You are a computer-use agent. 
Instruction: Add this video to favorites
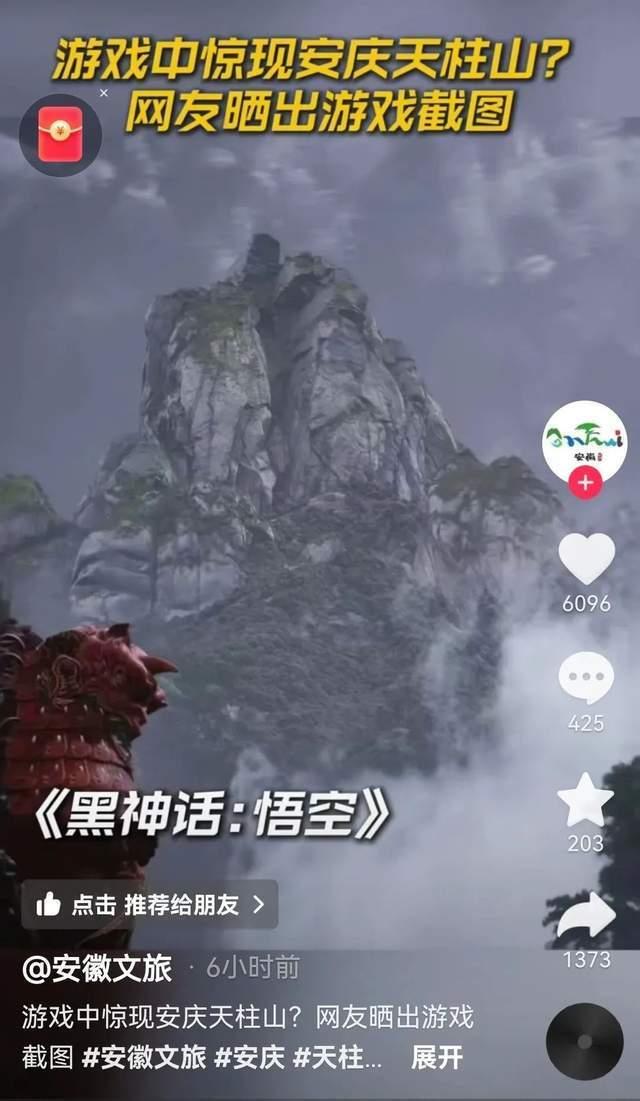[x=586, y=800]
